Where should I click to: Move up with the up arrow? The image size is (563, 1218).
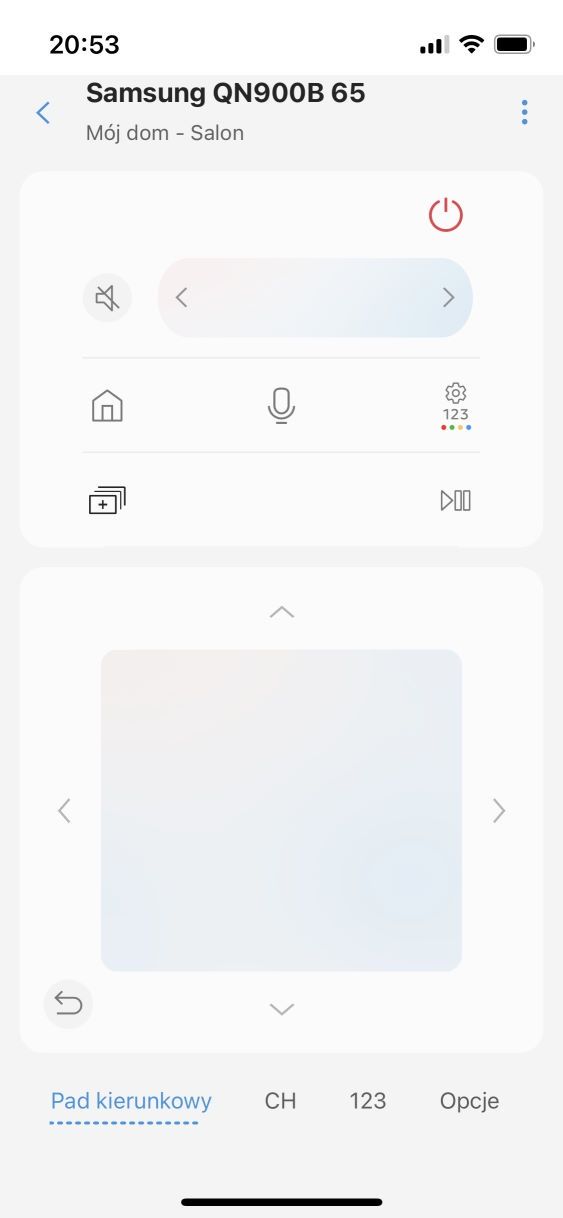coord(282,611)
